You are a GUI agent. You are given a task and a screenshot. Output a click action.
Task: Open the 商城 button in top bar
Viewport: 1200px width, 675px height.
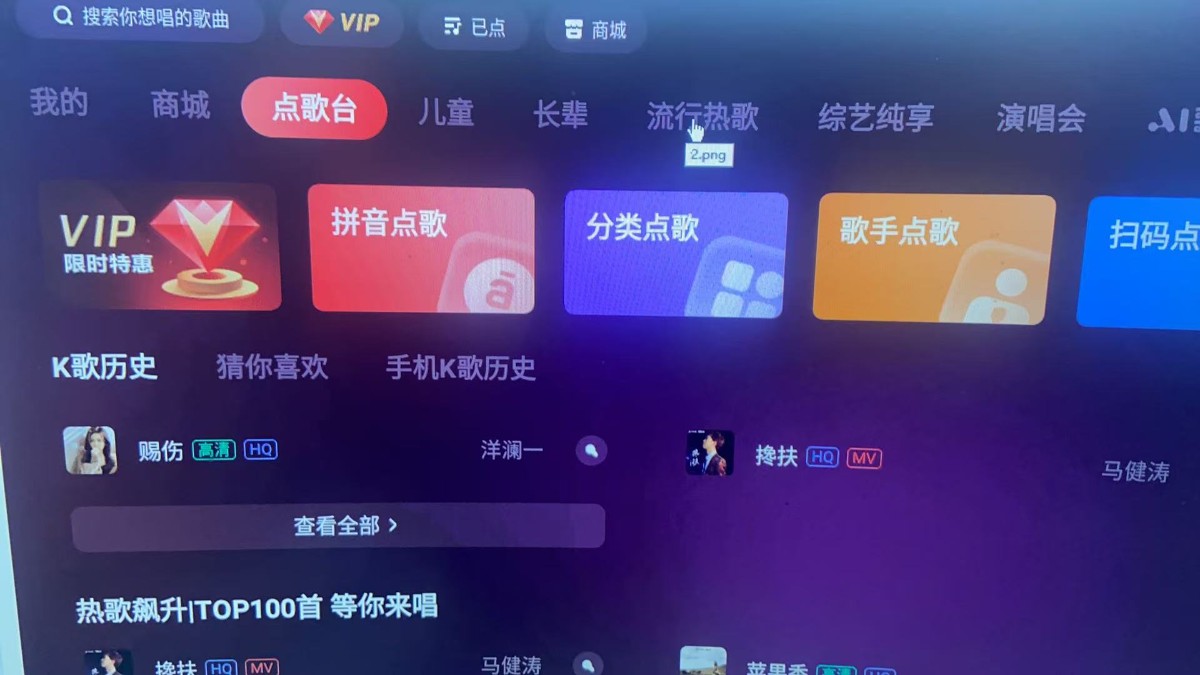(x=595, y=30)
